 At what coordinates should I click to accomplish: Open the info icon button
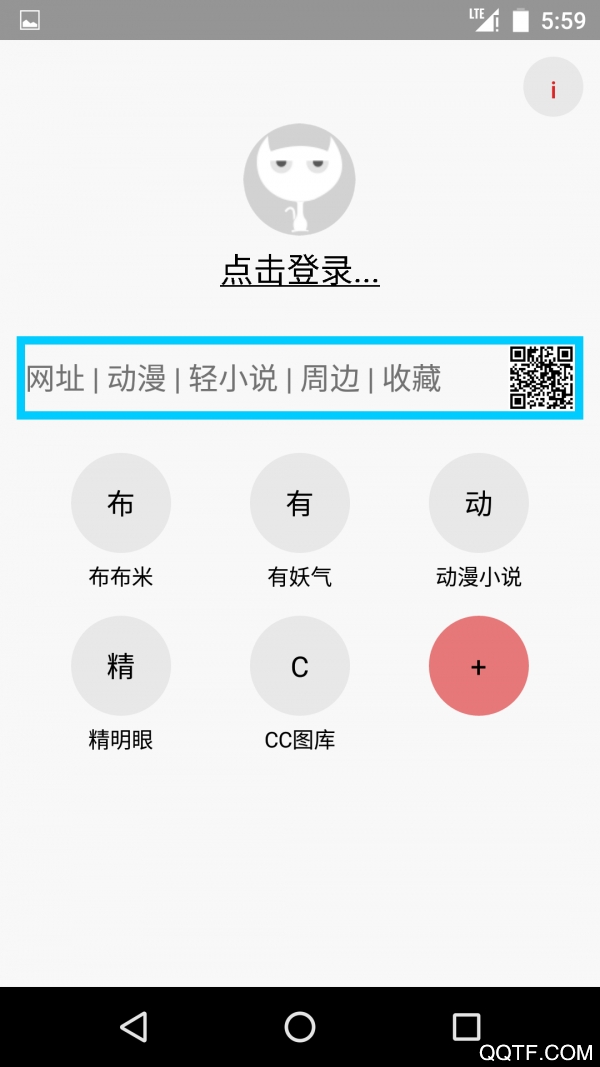point(553,88)
